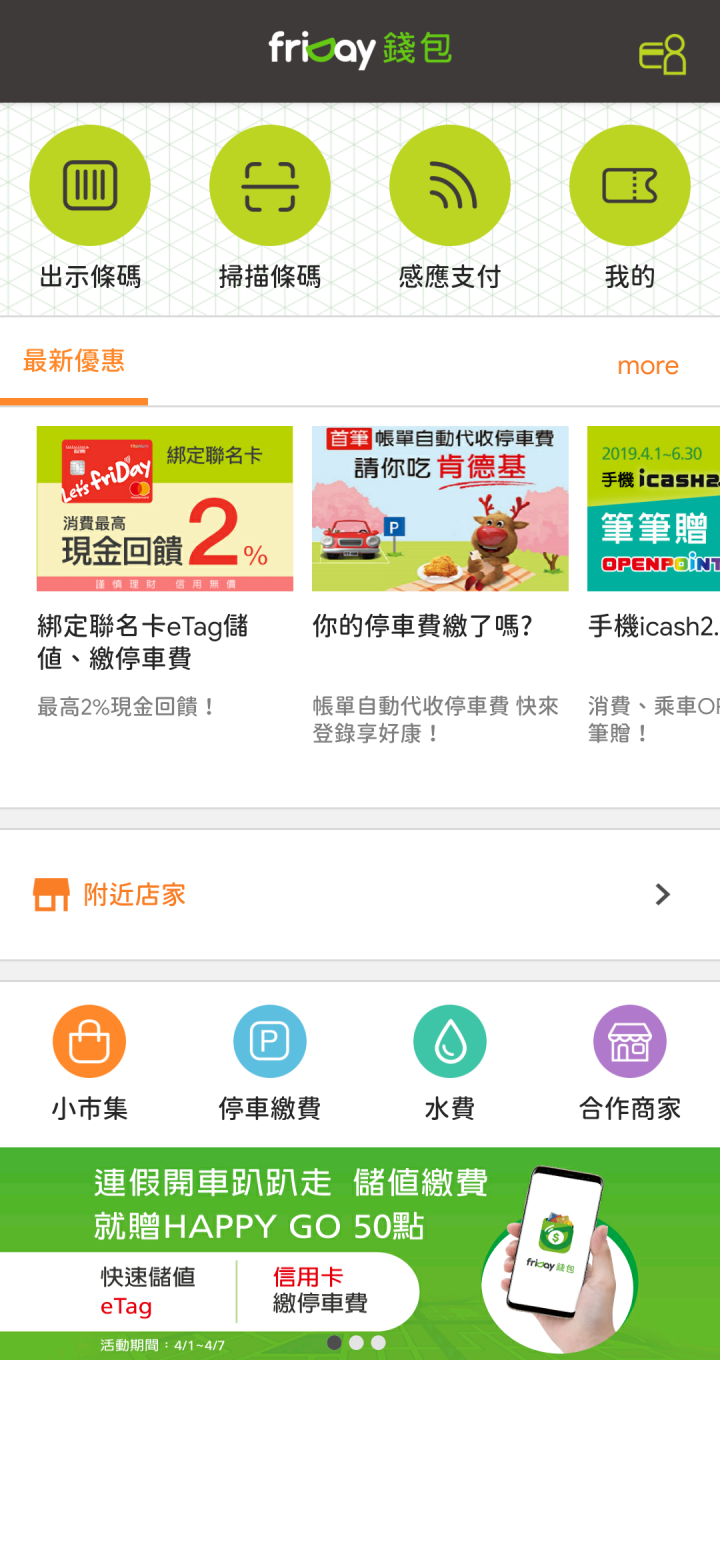Open 水費 water bill payment

pos(450,1063)
